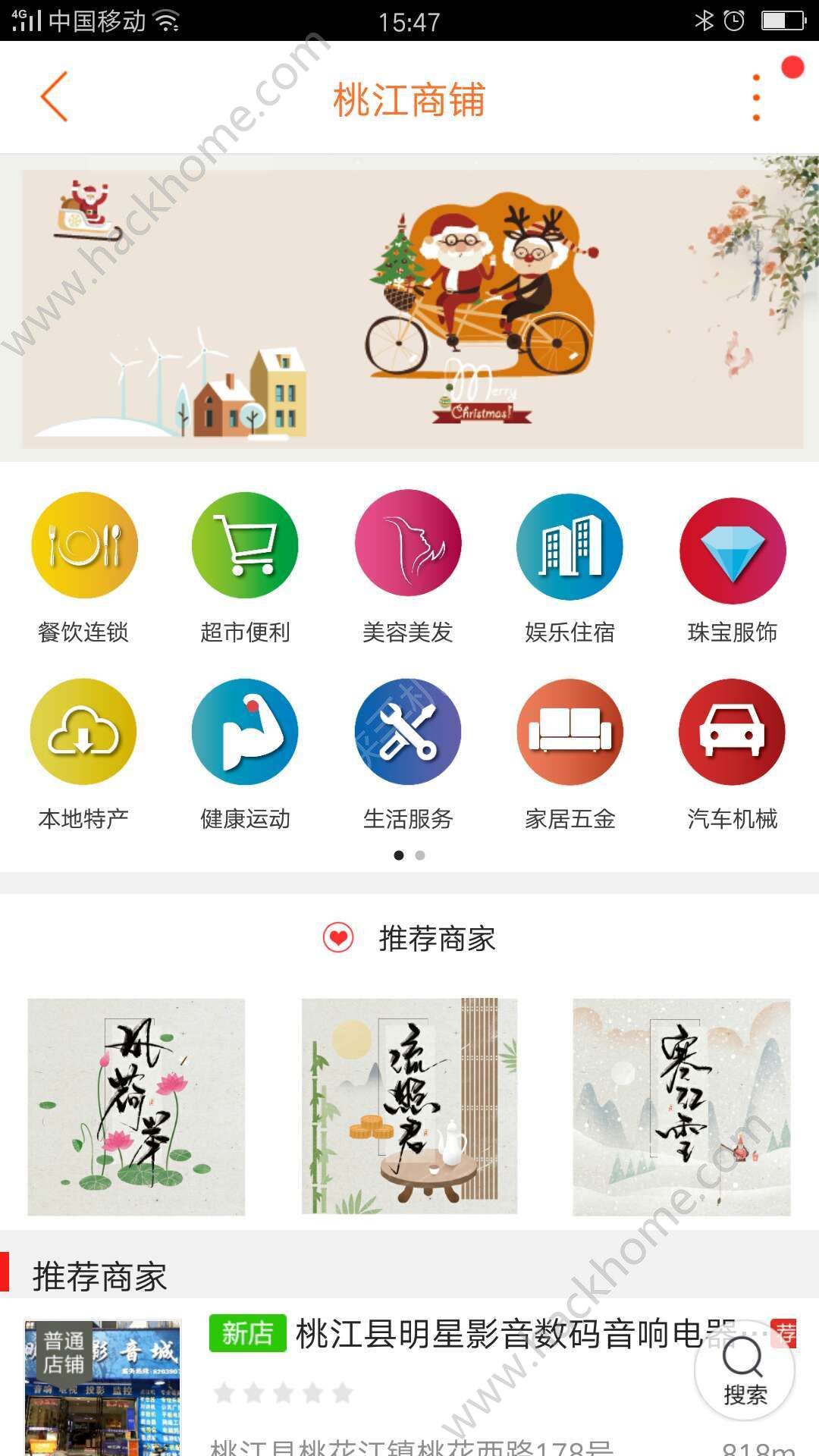
Task: Open the three-dot overflow menu
Action: [x=755, y=97]
